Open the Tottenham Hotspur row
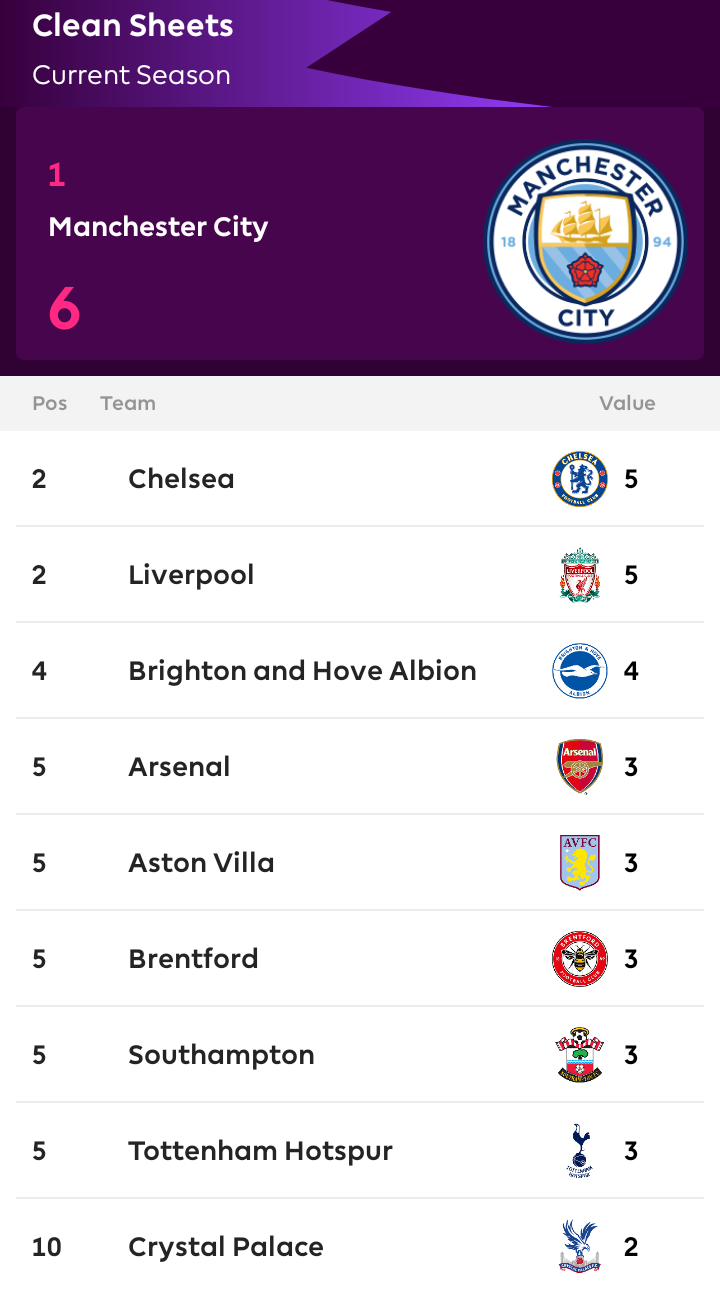The image size is (720, 1290). [x=360, y=1151]
